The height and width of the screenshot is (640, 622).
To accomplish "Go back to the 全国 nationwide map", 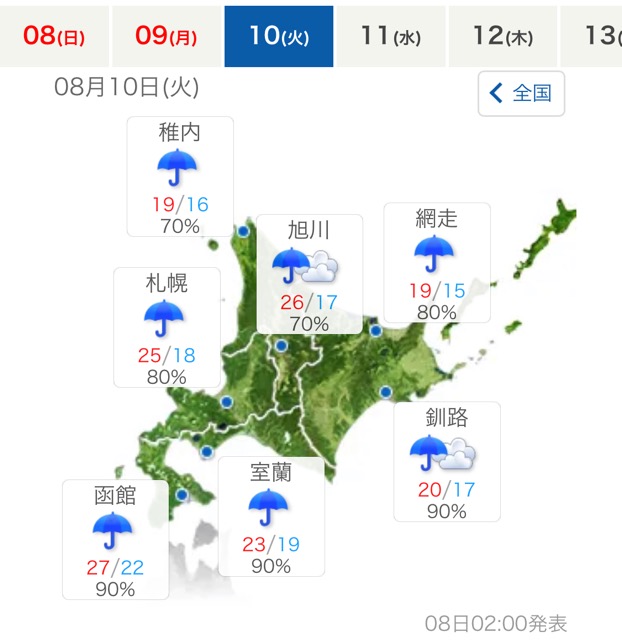I will [521, 94].
